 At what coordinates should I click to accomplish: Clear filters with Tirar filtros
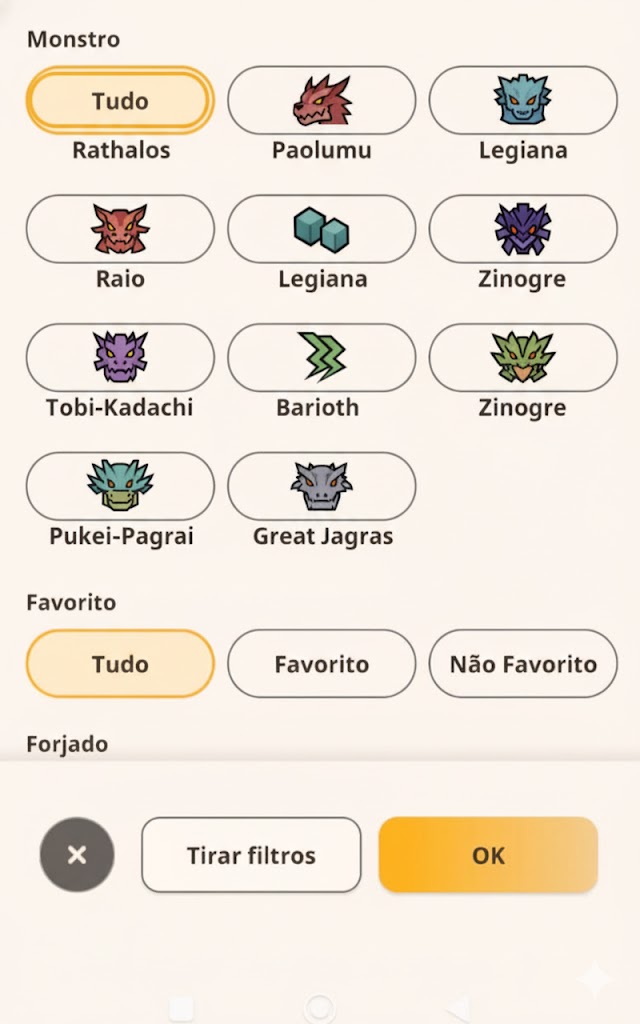click(251, 855)
